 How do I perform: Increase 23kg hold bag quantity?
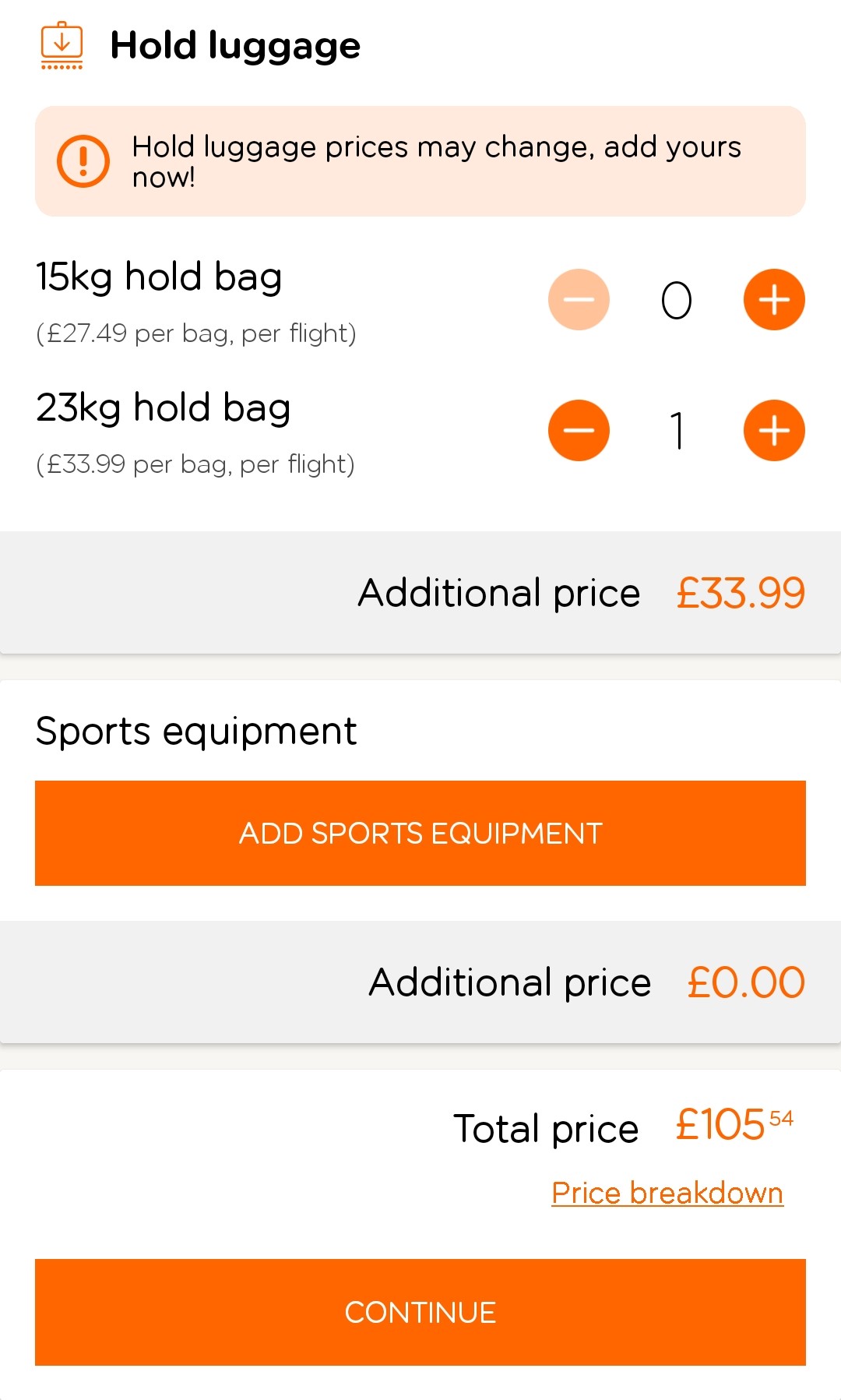click(x=774, y=431)
